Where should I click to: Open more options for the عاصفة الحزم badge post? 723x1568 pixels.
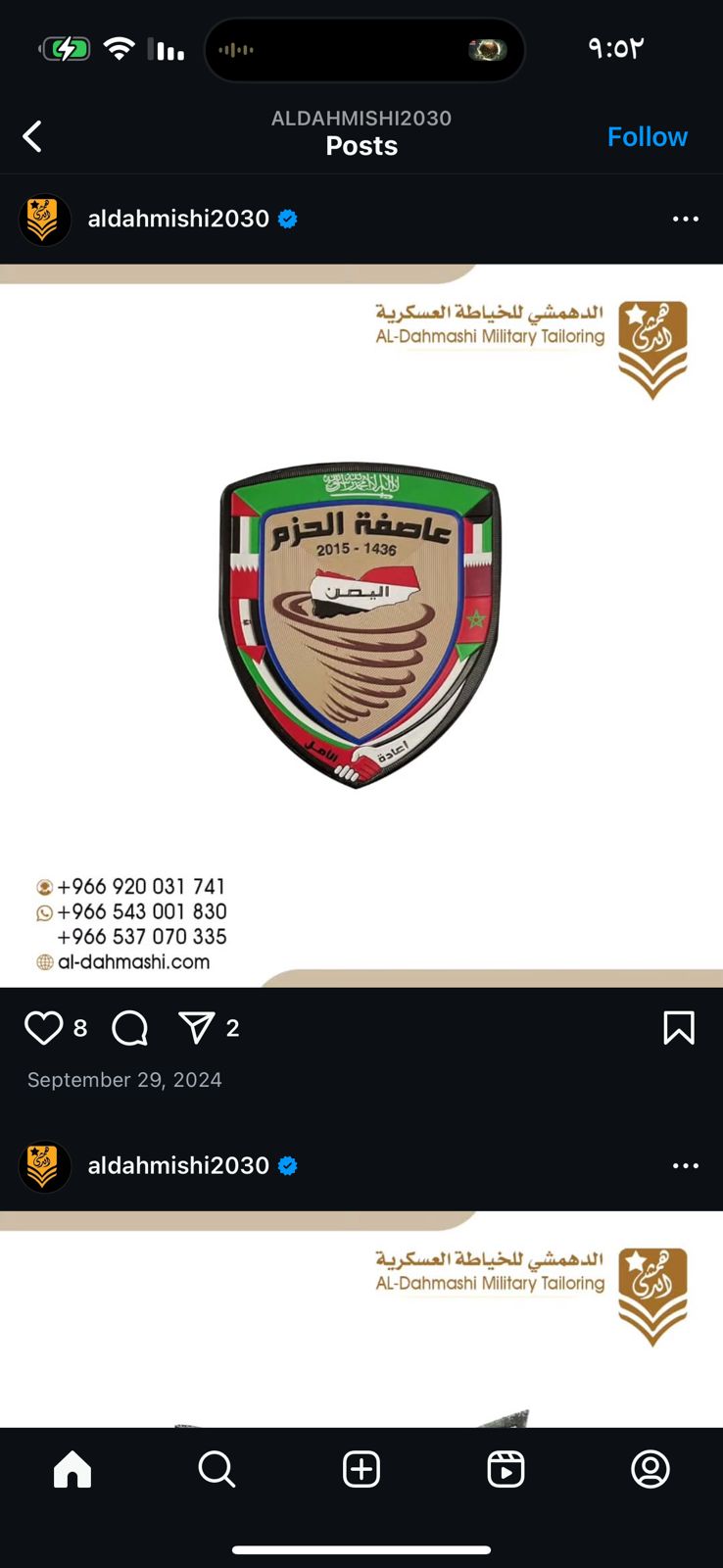tap(685, 219)
